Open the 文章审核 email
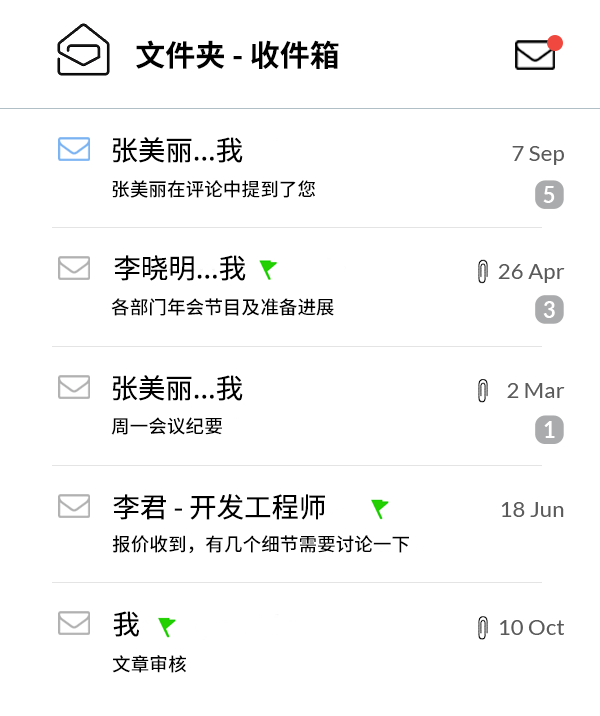 click(300, 643)
